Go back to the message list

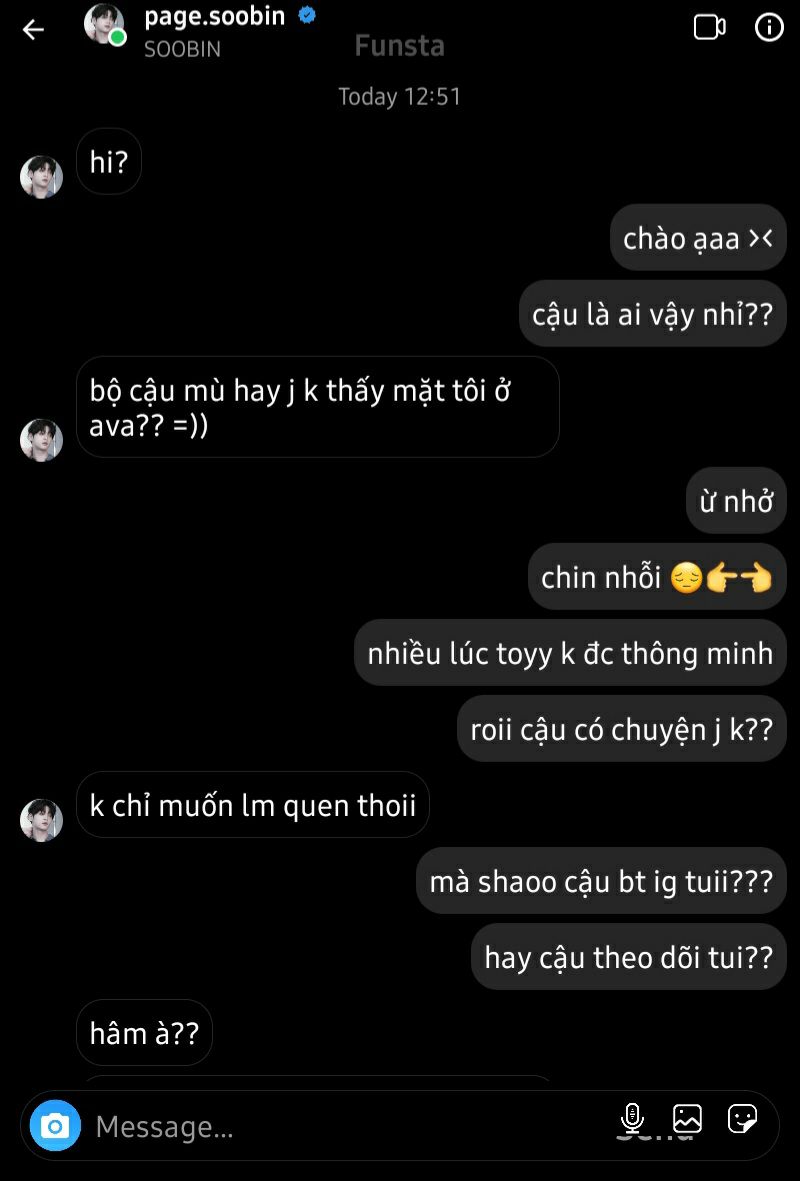pos(34,30)
